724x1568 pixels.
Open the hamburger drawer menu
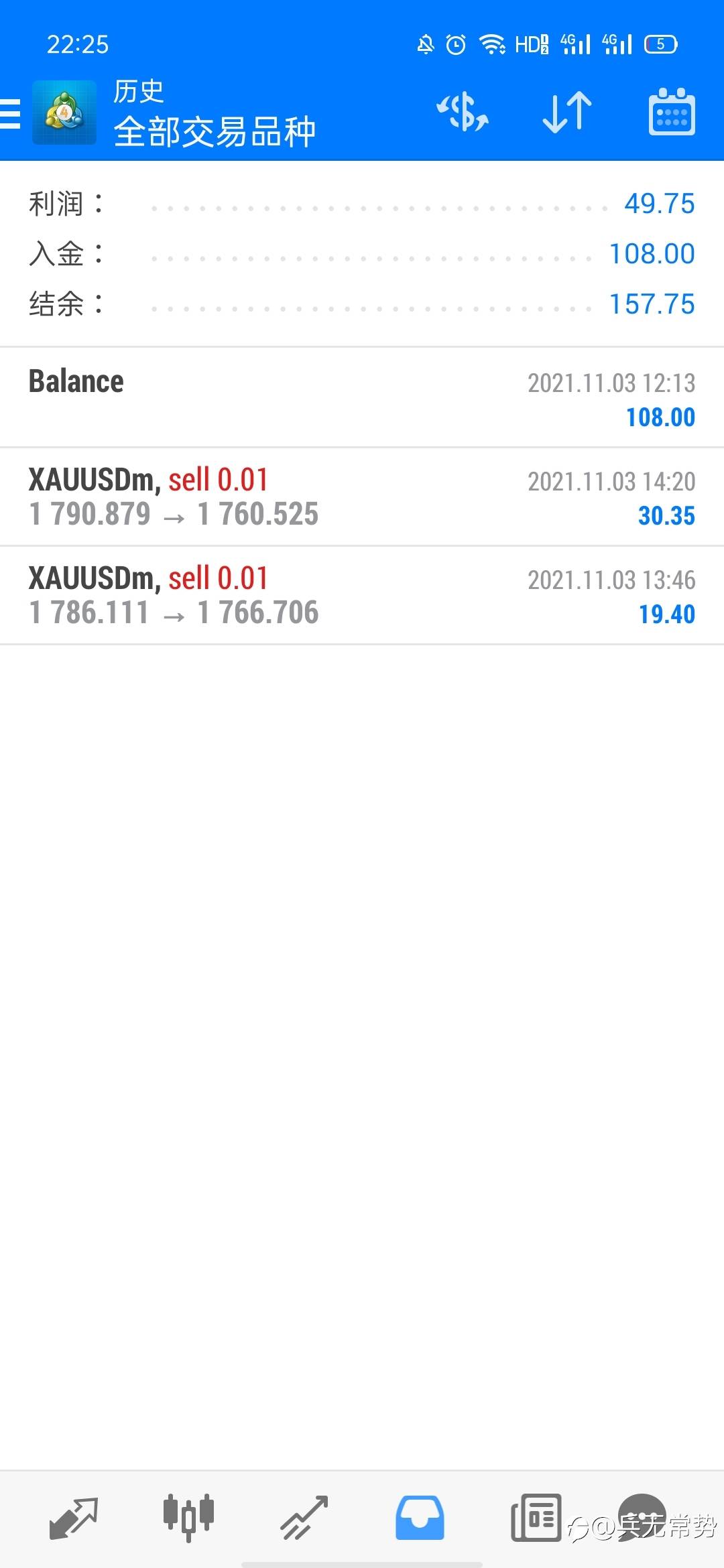(10, 113)
